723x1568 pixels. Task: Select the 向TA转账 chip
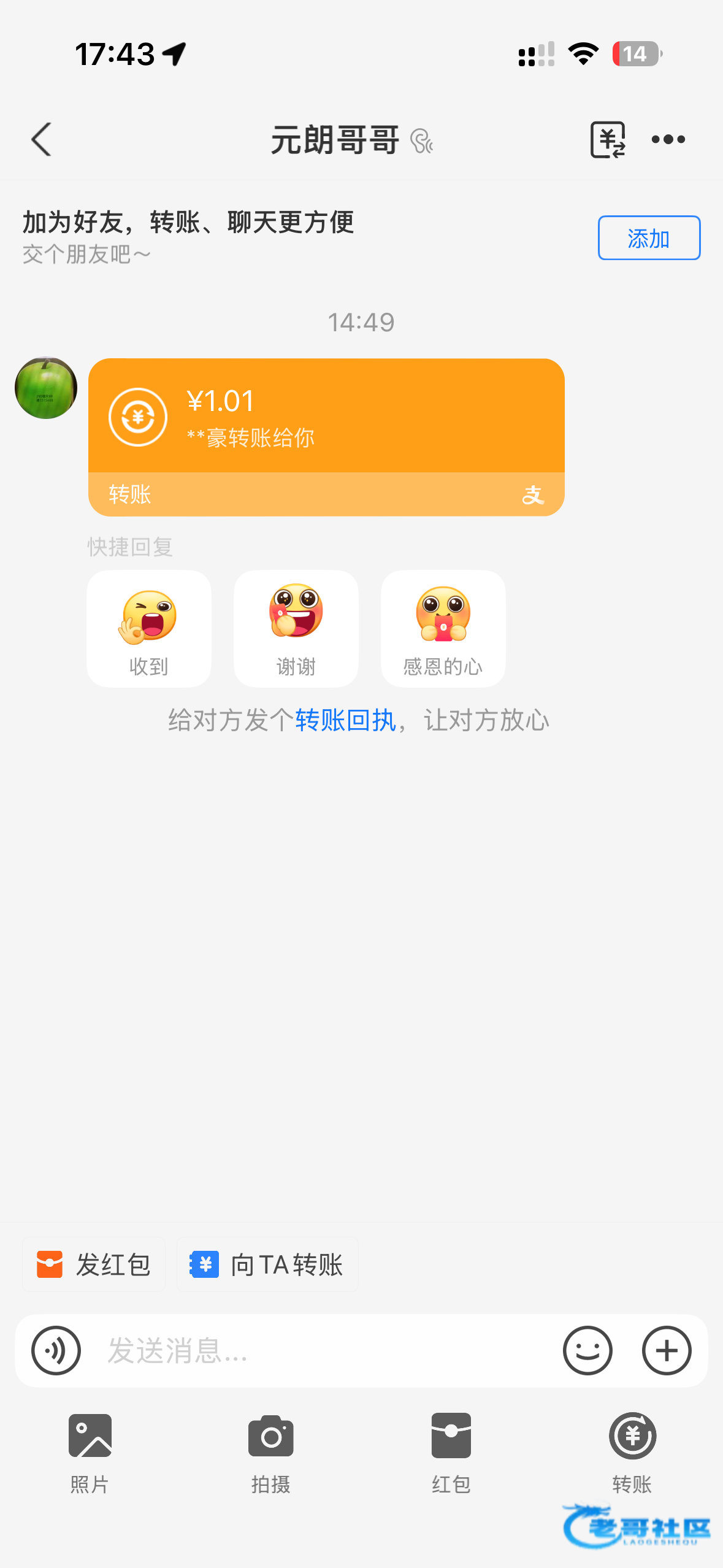tap(267, 1265)
